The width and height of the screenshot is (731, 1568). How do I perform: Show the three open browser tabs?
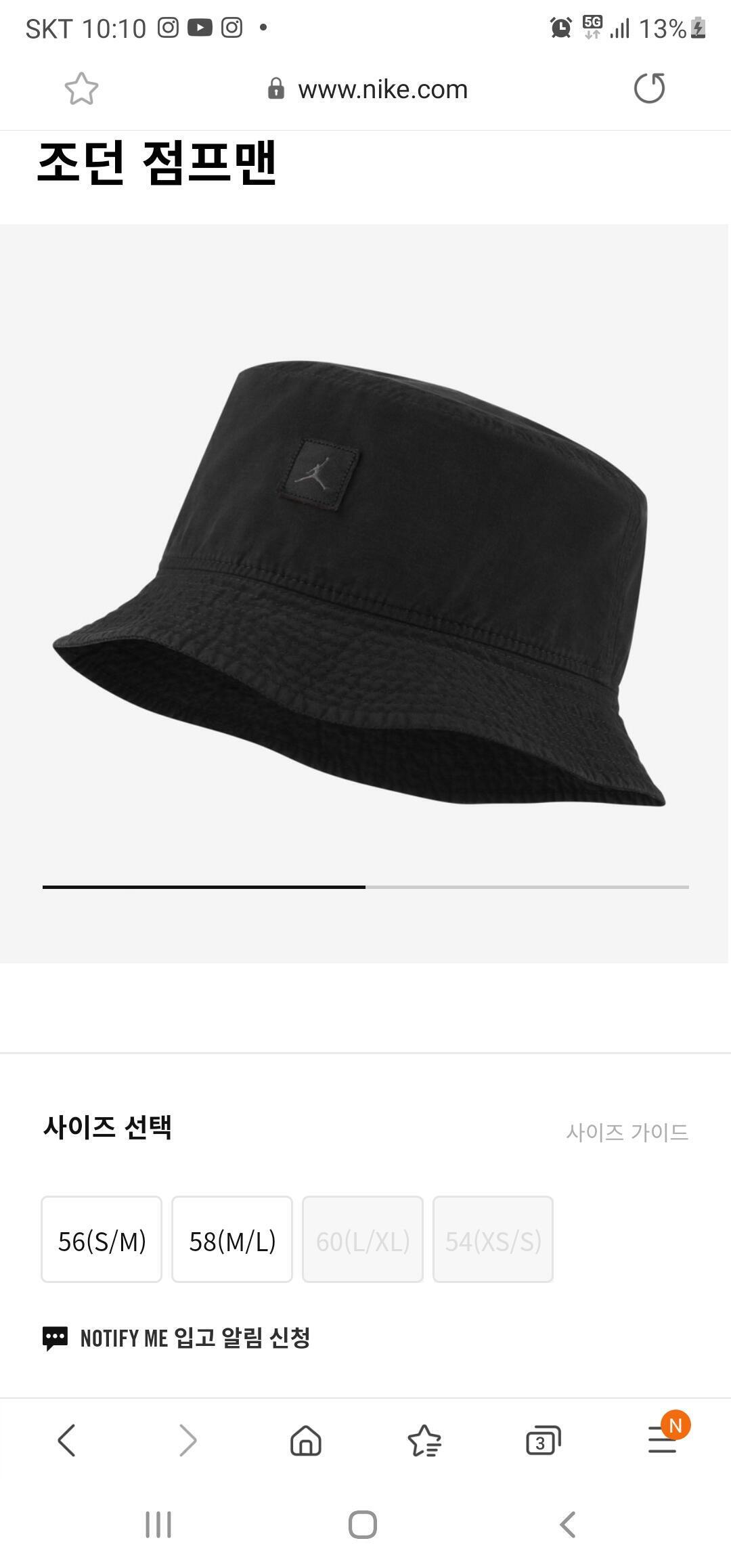tap(543, 1439)
